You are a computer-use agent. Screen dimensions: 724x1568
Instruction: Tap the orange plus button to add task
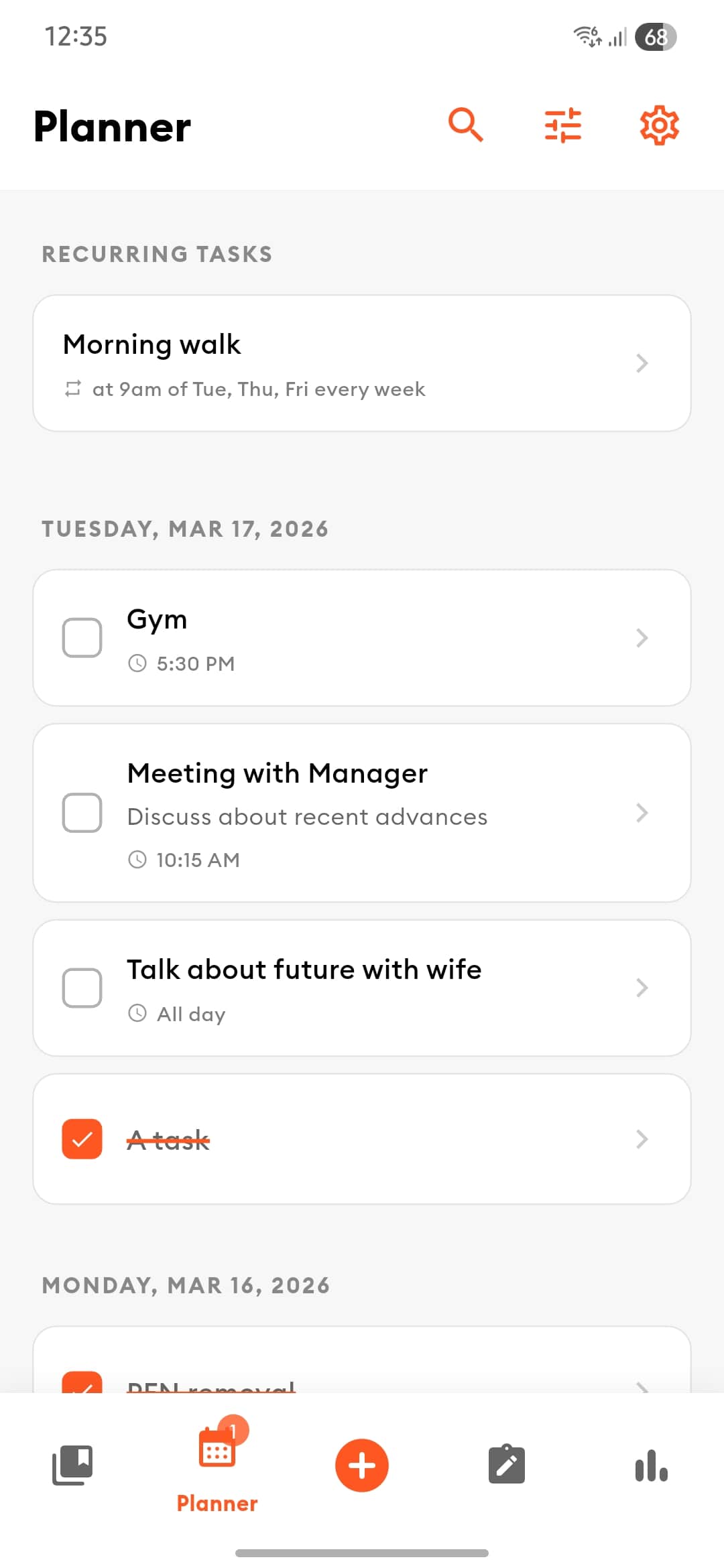(x=361, y=1465)
